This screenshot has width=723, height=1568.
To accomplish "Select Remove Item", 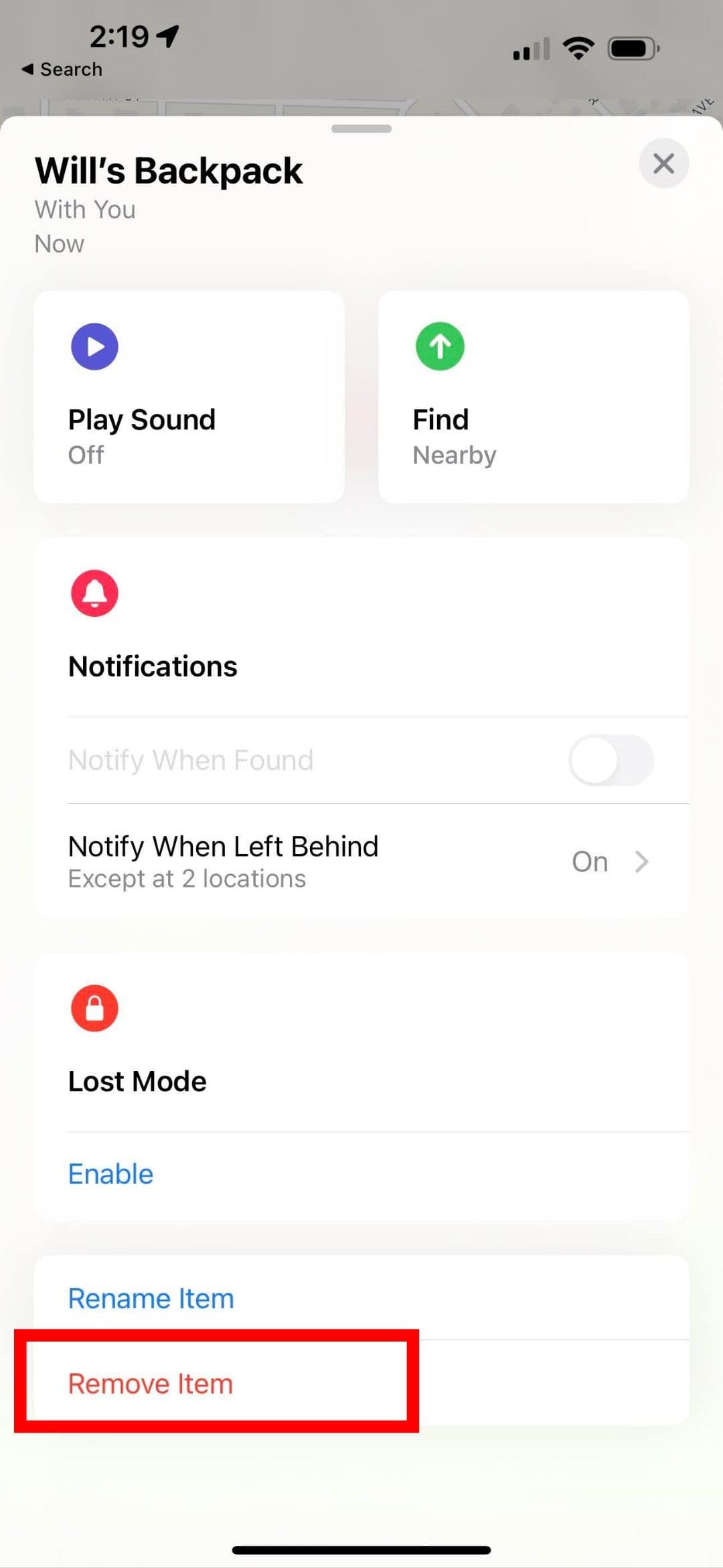I will (x=151, y=1384).
